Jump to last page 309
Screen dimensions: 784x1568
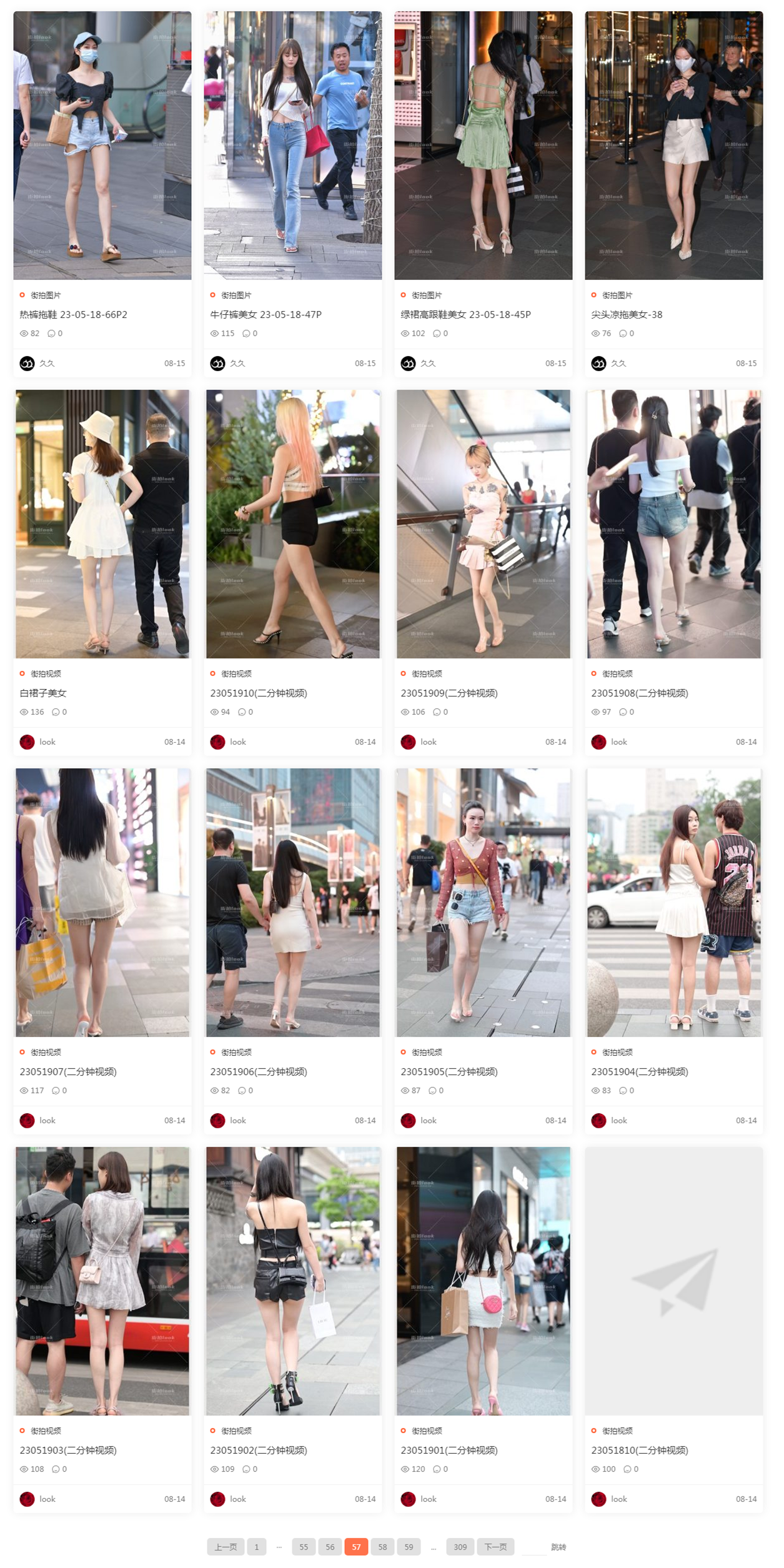(x=460, y=1547)
